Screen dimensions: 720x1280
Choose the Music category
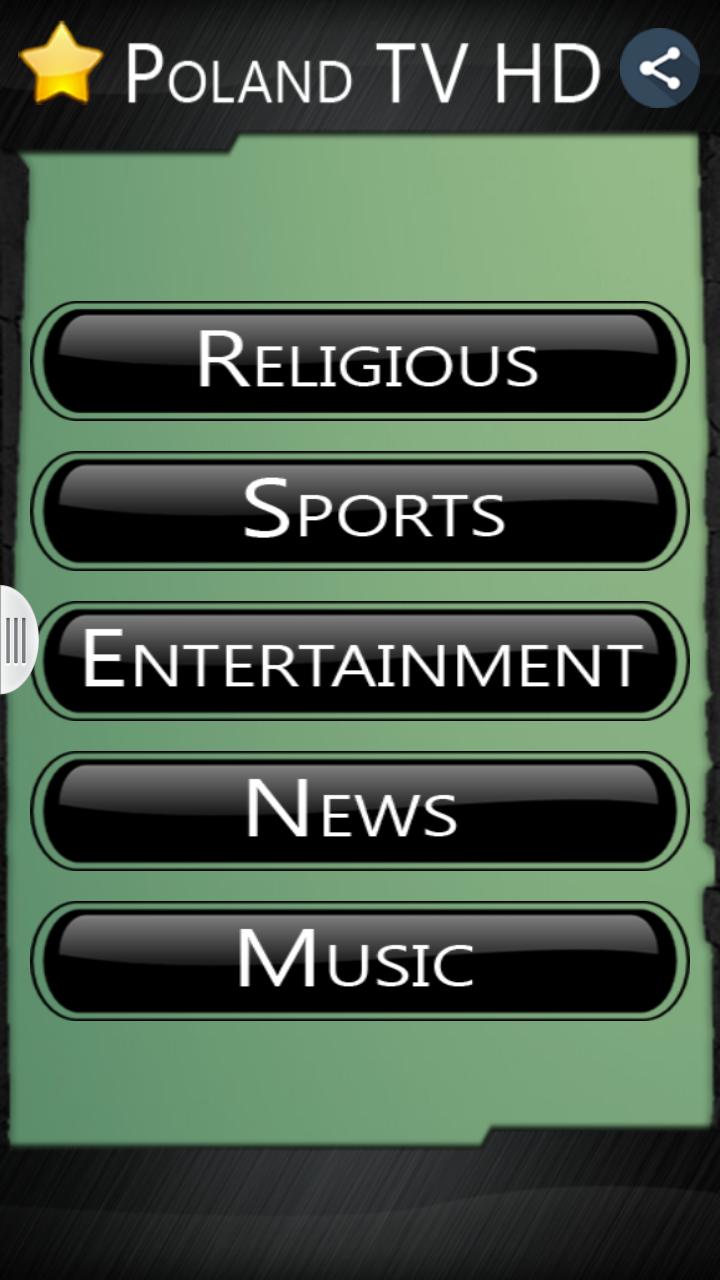(x=360, y=960)
